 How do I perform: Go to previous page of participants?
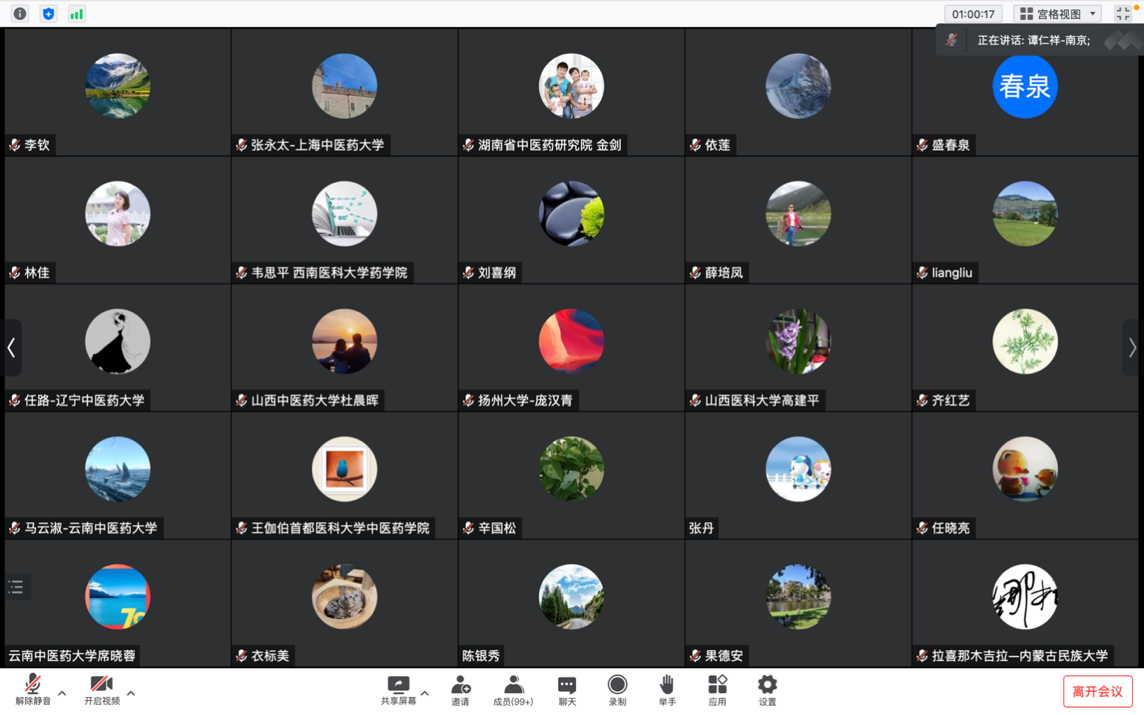click(x=11, y=347)
